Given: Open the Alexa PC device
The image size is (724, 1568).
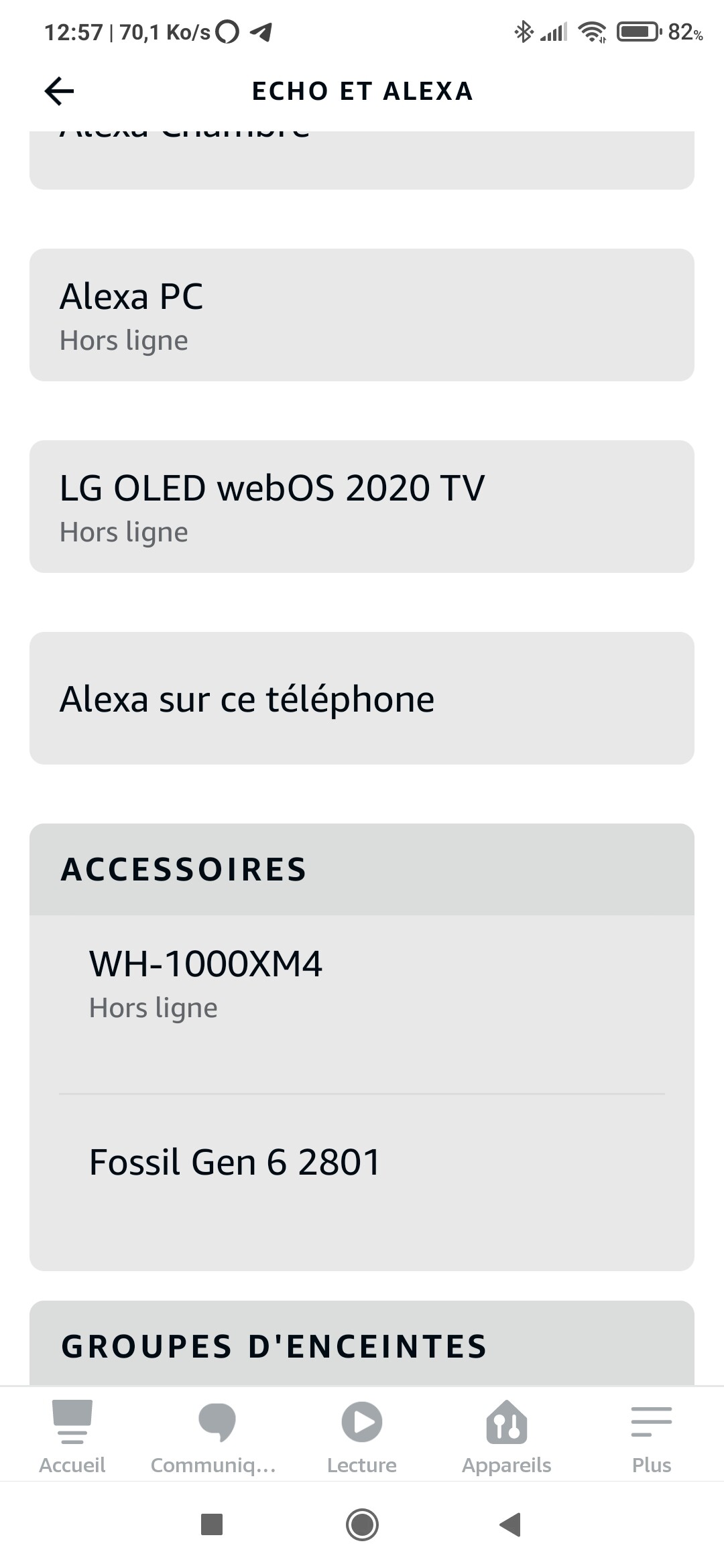Looking at the screenshot, I should [x=362, y=315].
